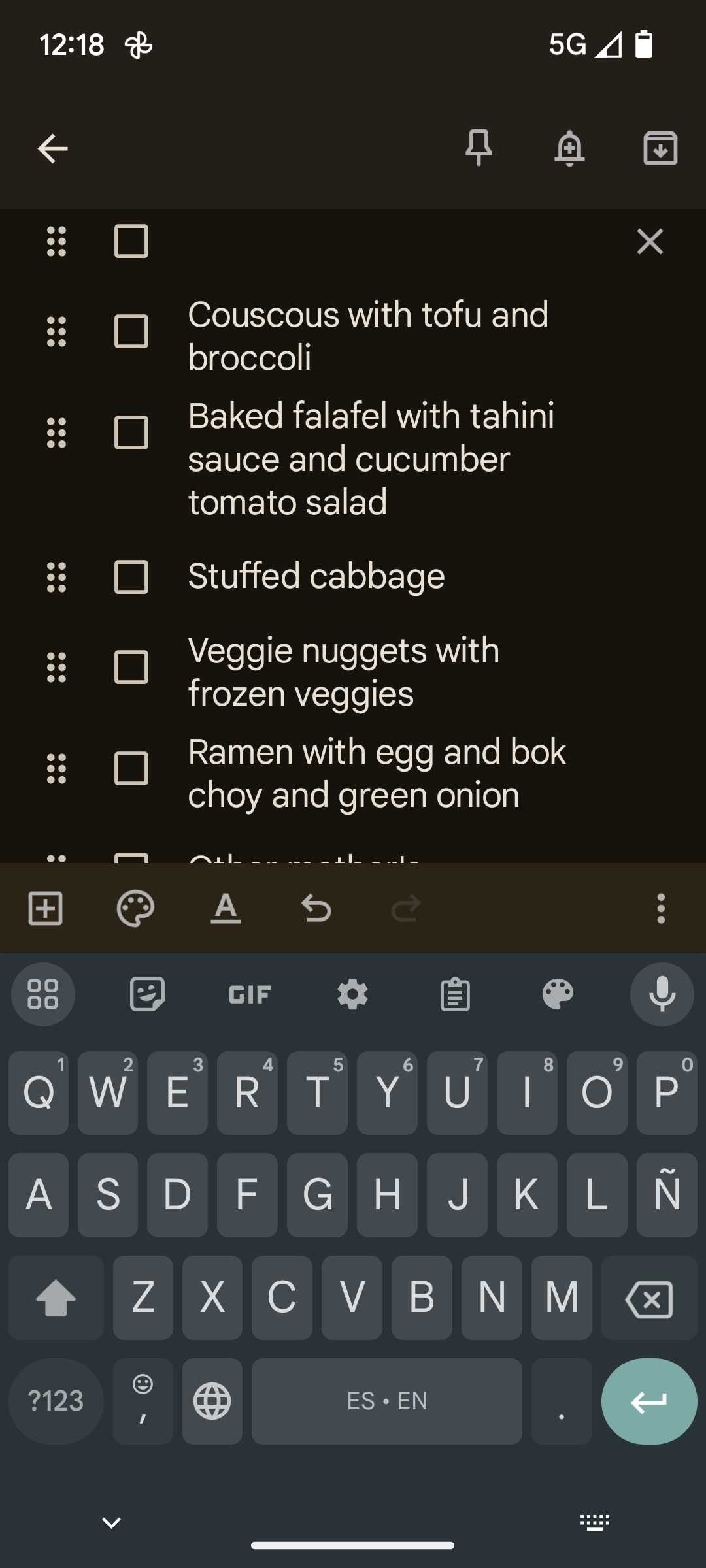Open the note background color palette
This screenshot has width=706, height=1568.
pos(135,908)
